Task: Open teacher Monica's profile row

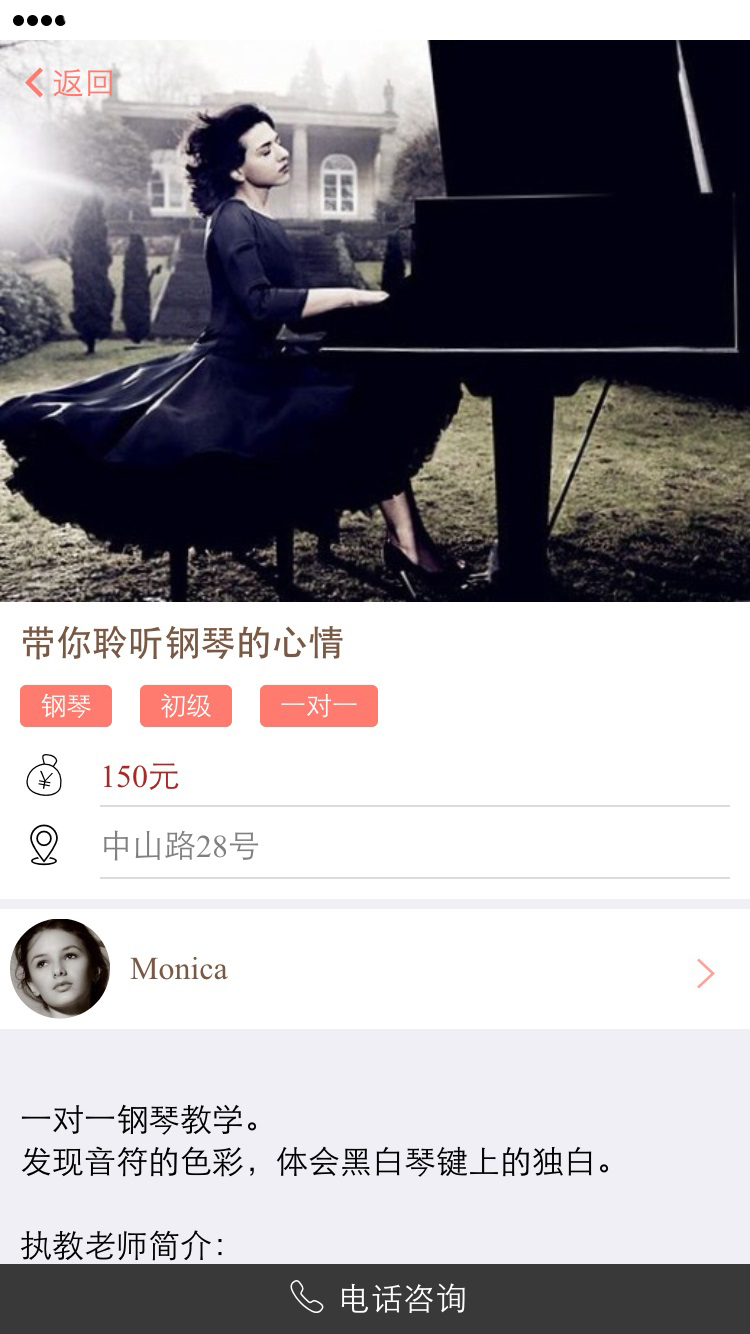Action: tap(375, 969)
